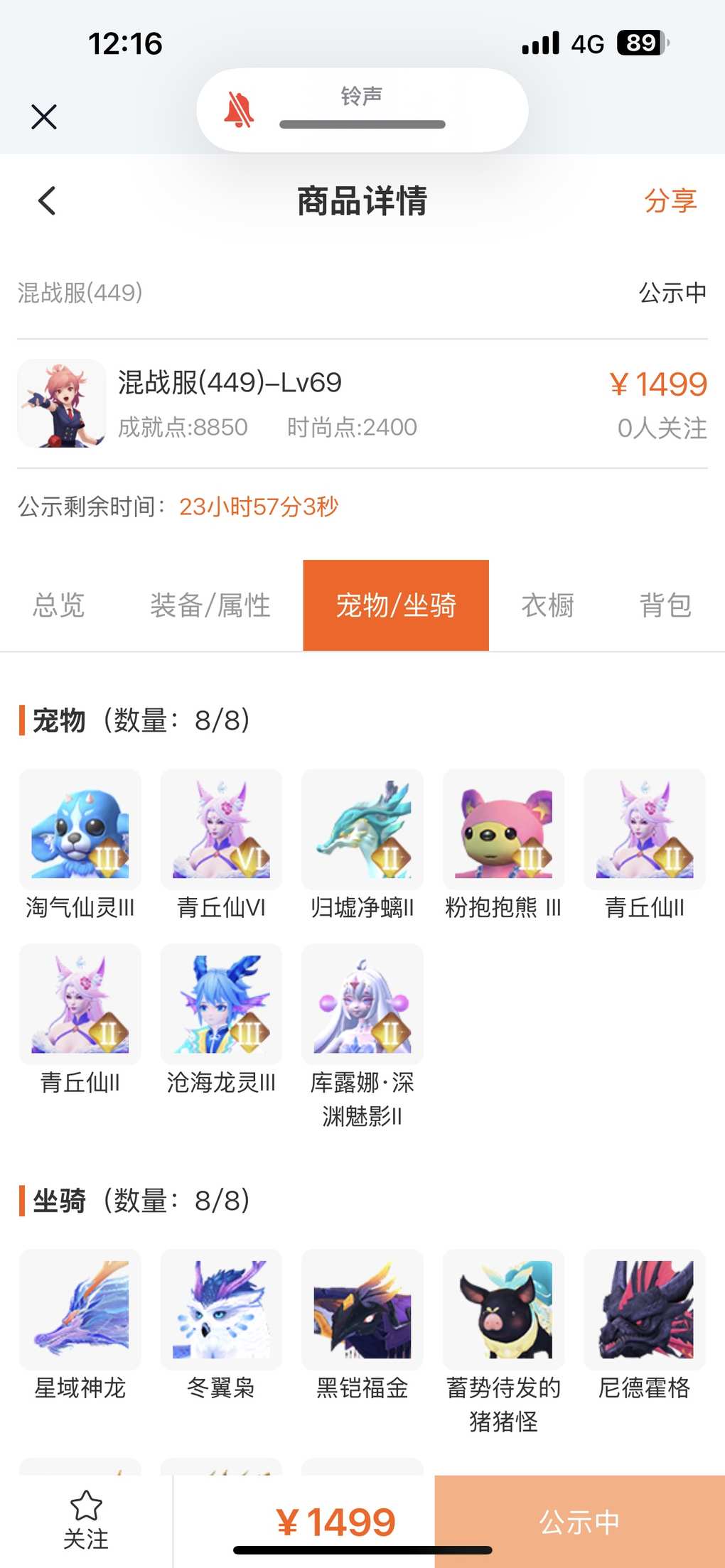View mount 冬翼枭
Image resolution: width=725 pixels, height=1568 pixels.
(221, 1309)
